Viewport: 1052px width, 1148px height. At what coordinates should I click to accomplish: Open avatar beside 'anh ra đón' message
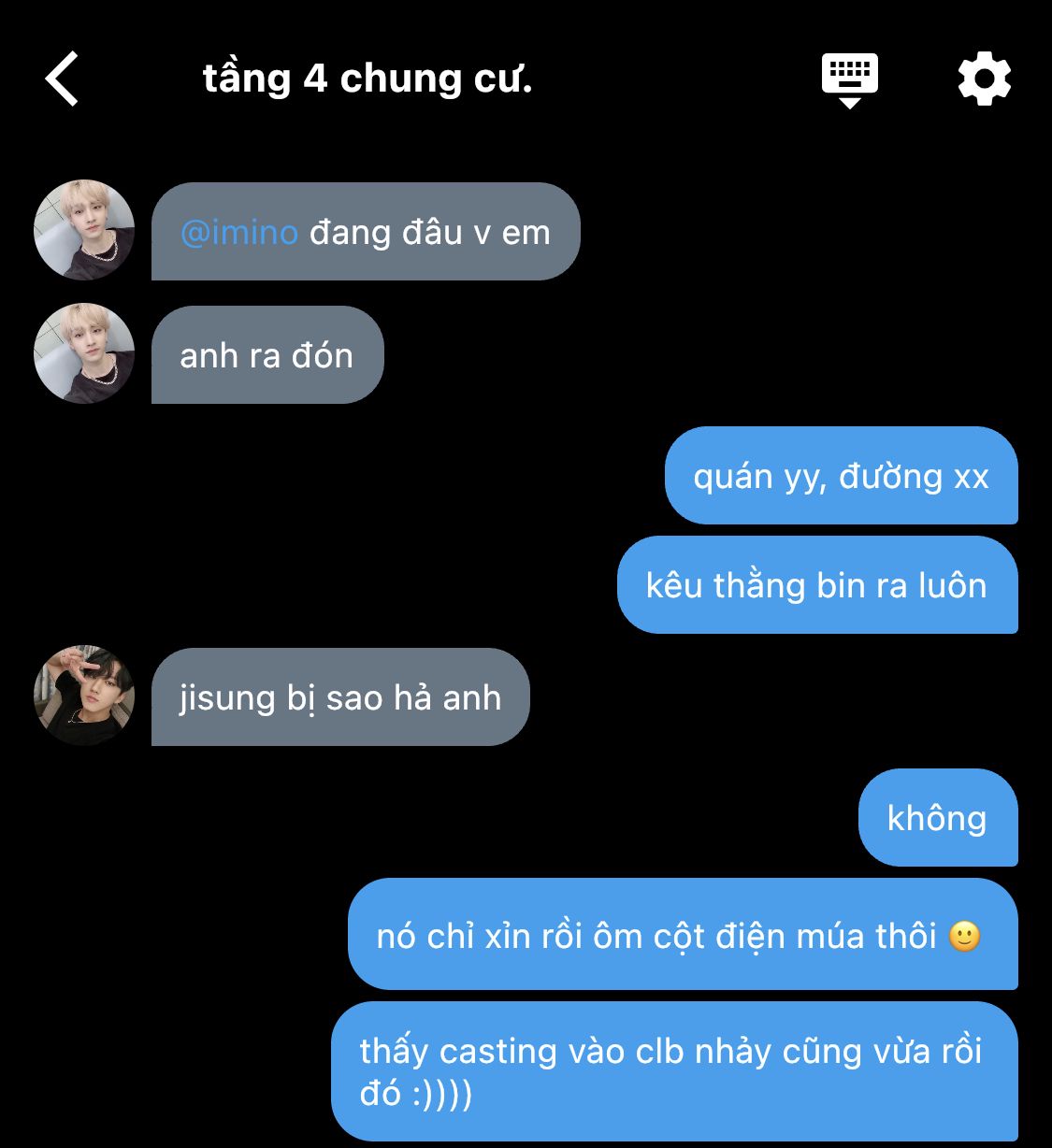pyautogui.click(x=84, y=353)
